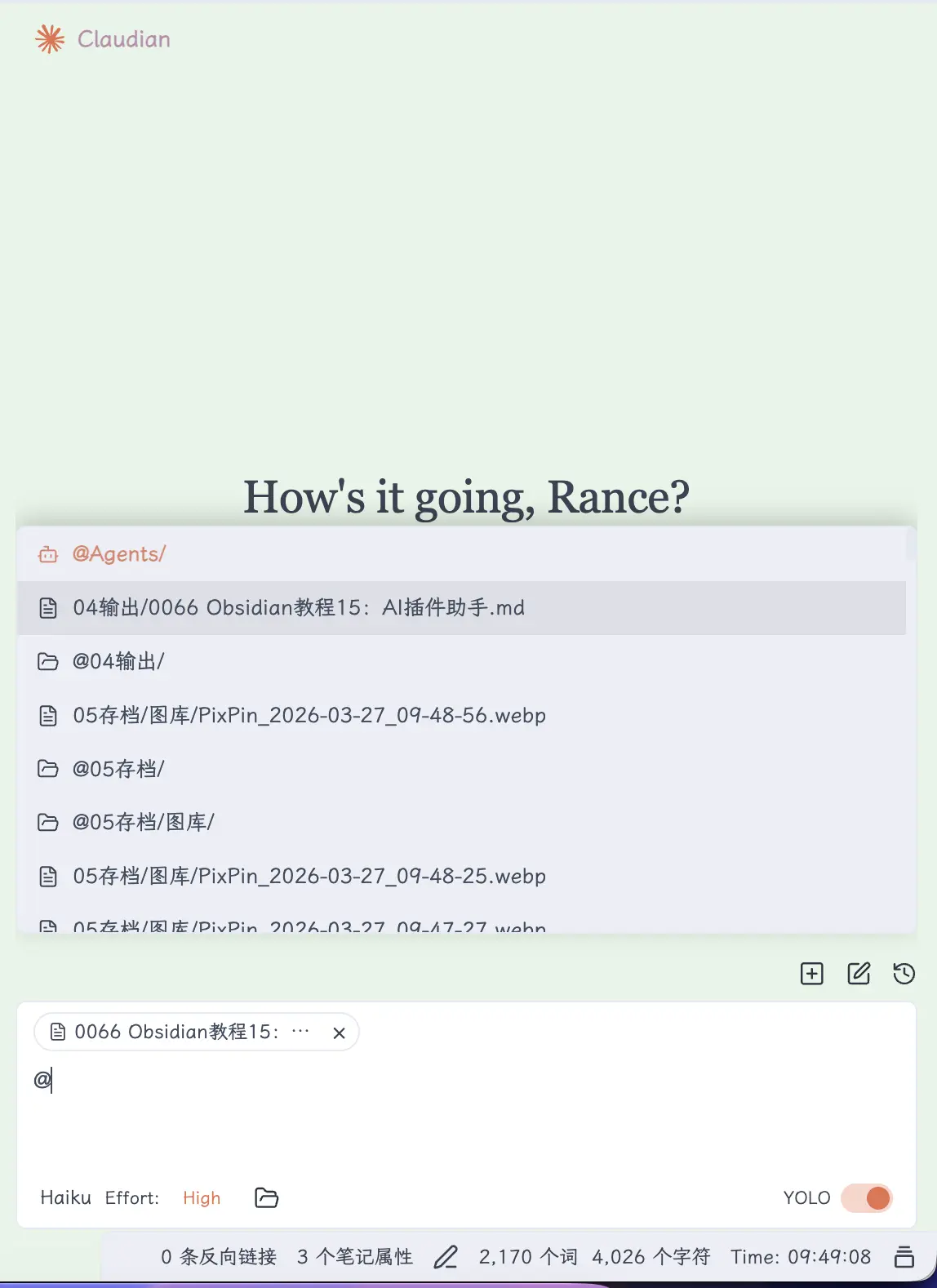The image size is (937, 1288).
Task: Open the conversation history
Action: pyautogui.click(x=904, y=974)
